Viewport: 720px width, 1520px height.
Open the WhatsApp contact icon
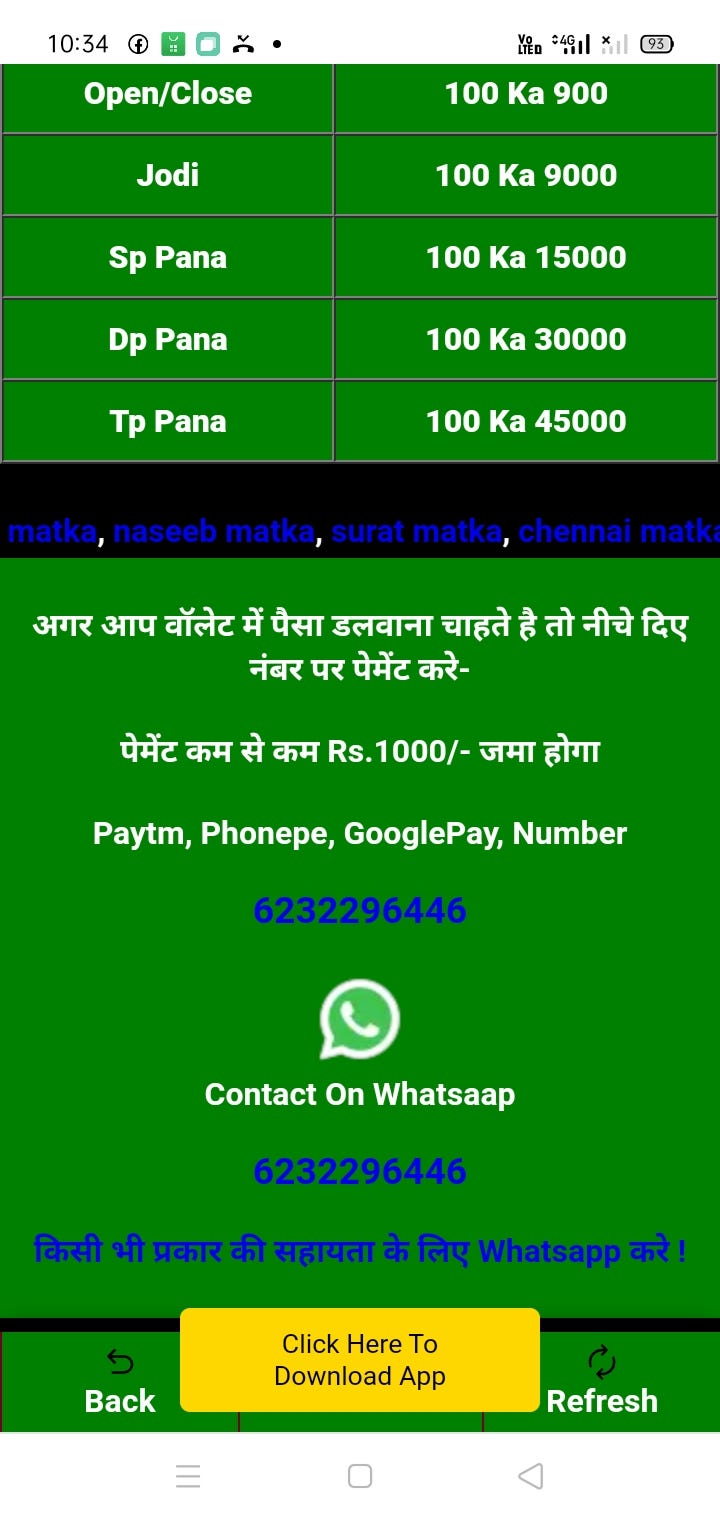360,1019
